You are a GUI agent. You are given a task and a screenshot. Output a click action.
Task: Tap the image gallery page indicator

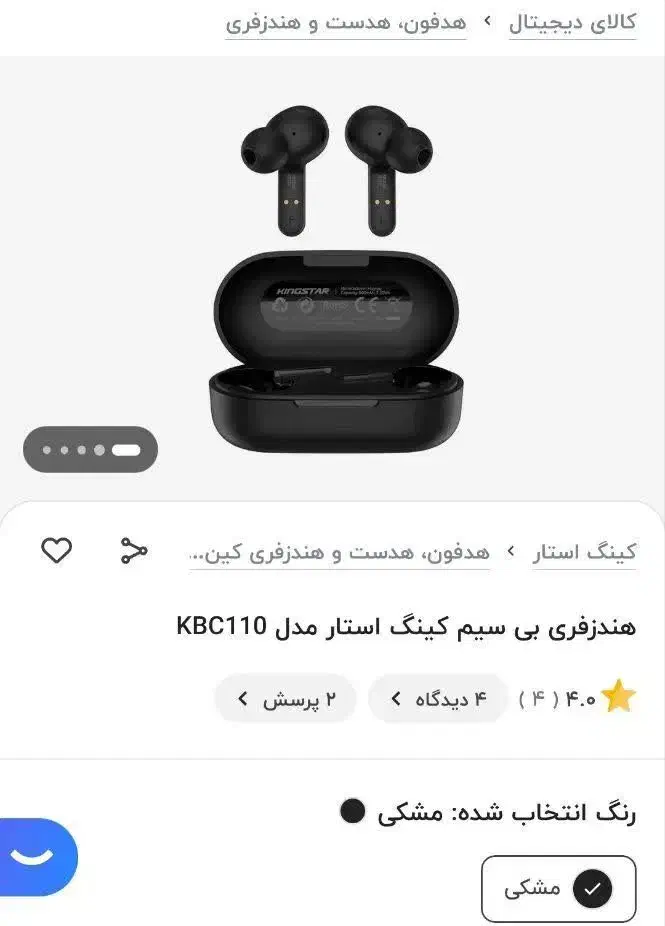pos(90,449)
